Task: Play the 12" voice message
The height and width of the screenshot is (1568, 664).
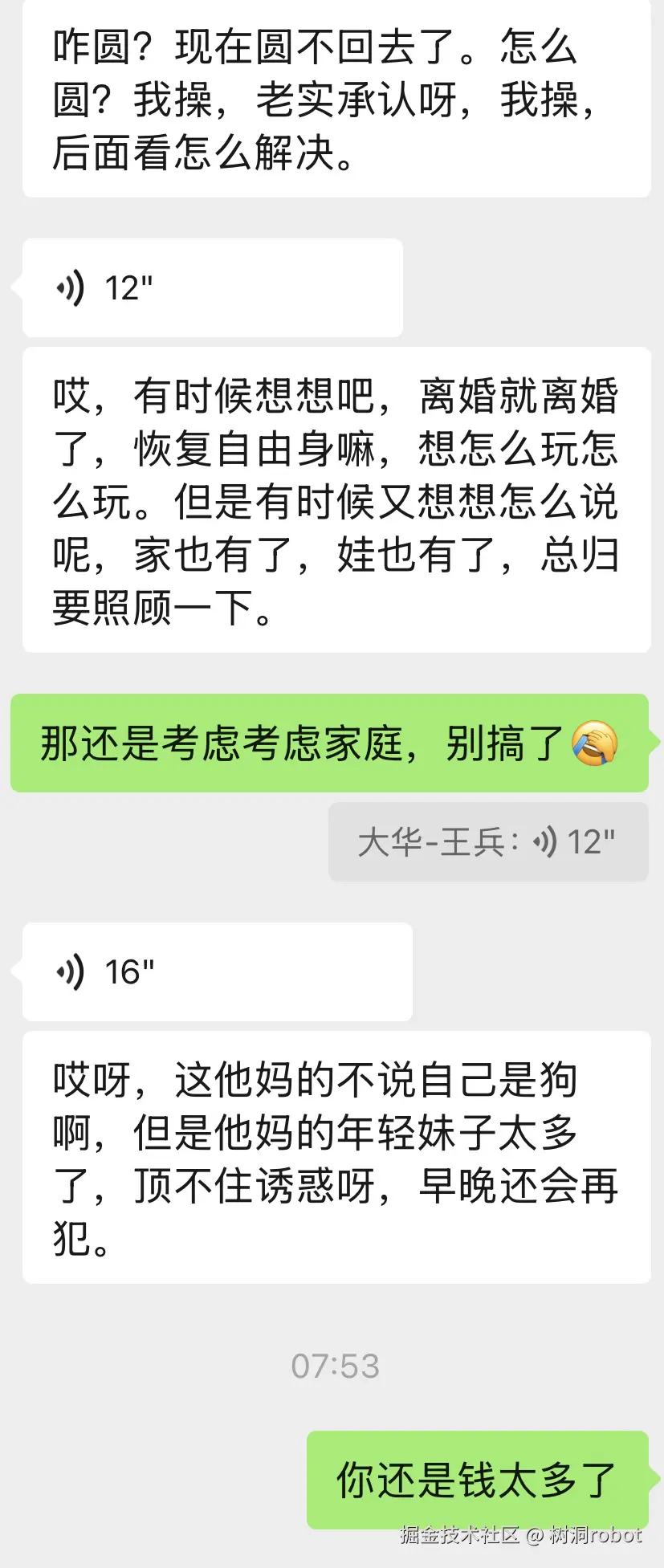Action: [213, 287]
